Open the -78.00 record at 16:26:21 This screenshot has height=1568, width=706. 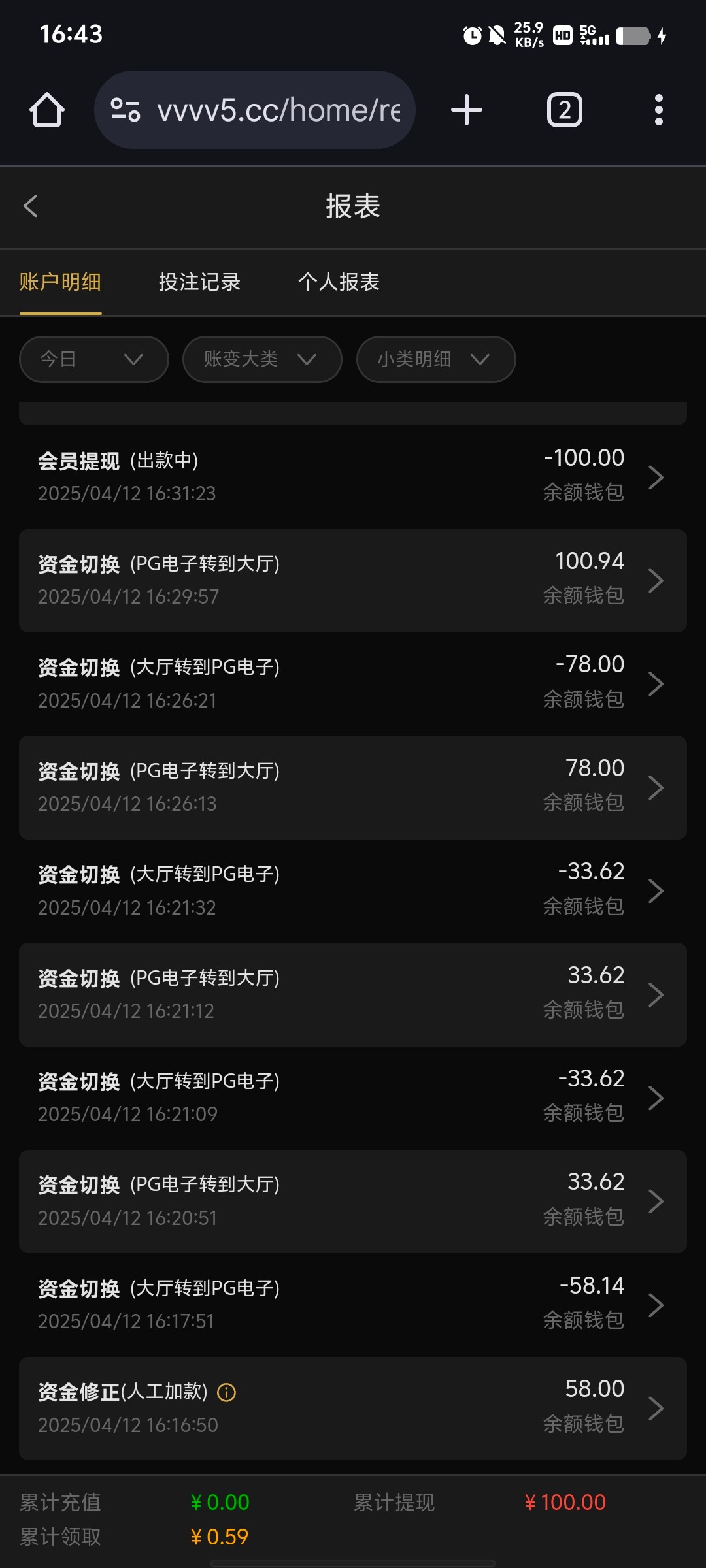(353, 683)
